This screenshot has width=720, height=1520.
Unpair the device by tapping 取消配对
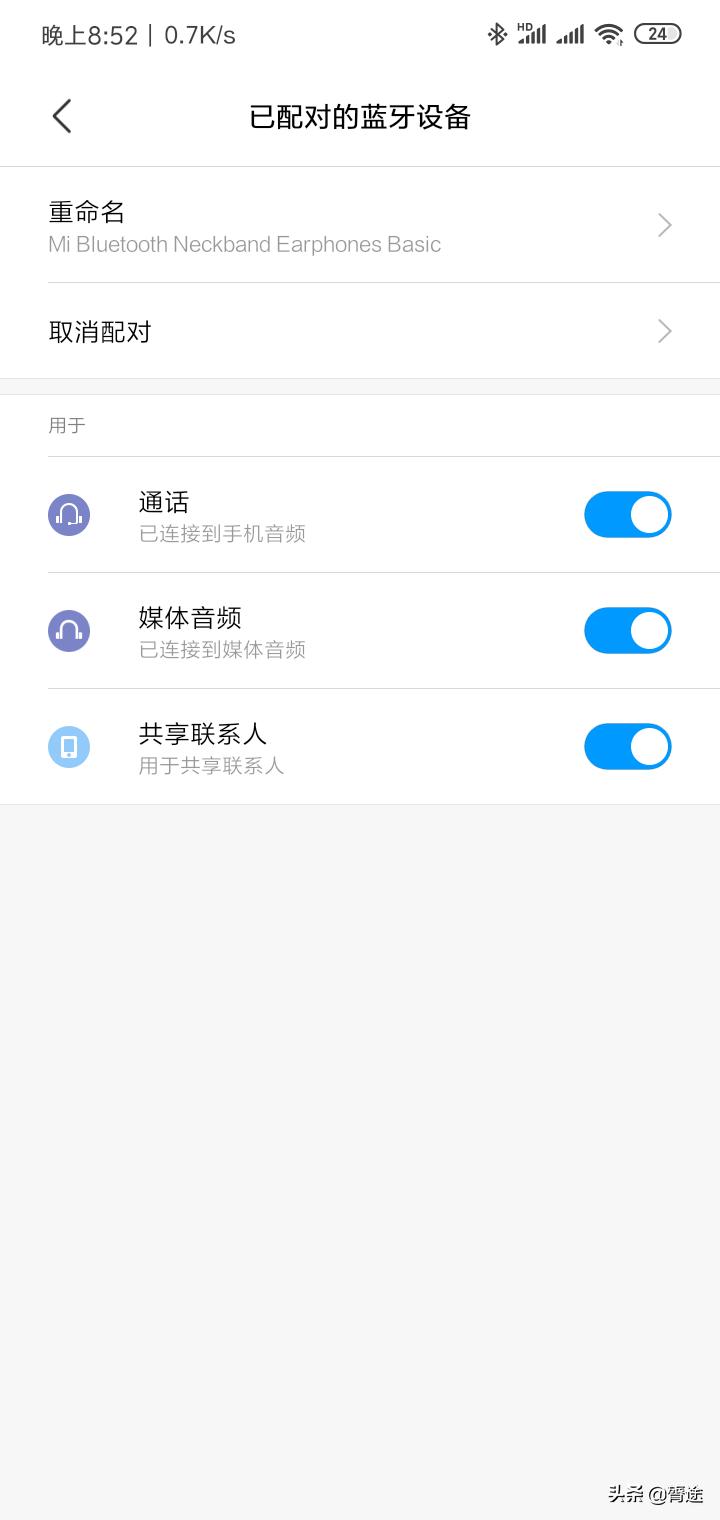(99, 331)
